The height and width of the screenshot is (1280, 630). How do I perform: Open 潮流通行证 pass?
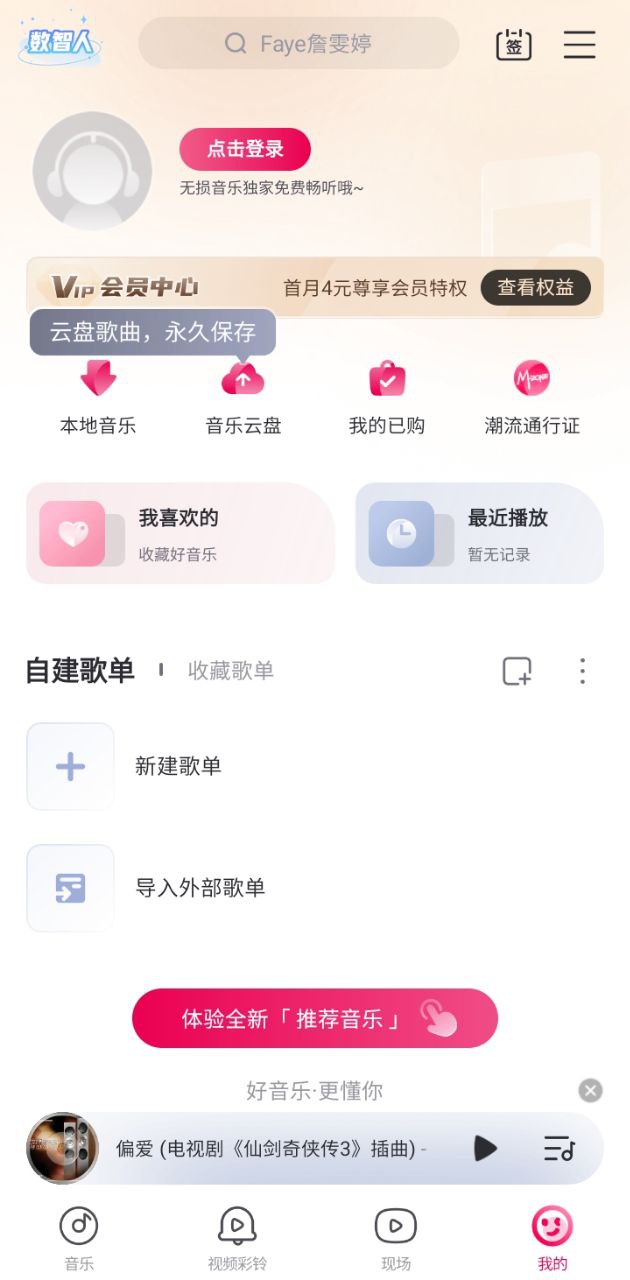click(x=532, y=397)
